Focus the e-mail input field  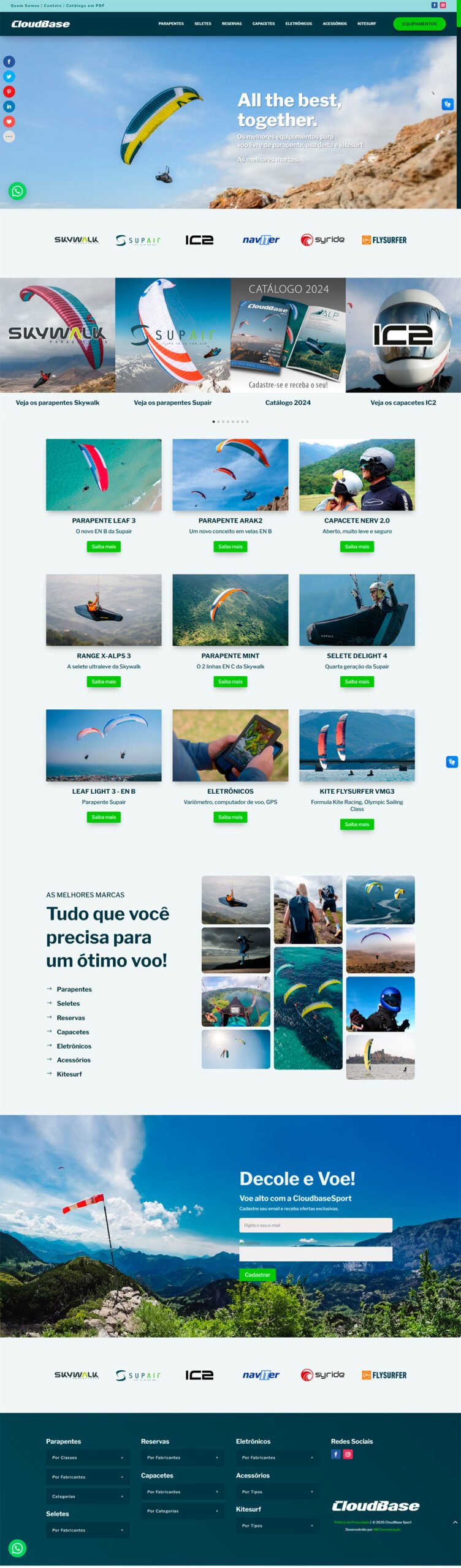(316, 1225)
